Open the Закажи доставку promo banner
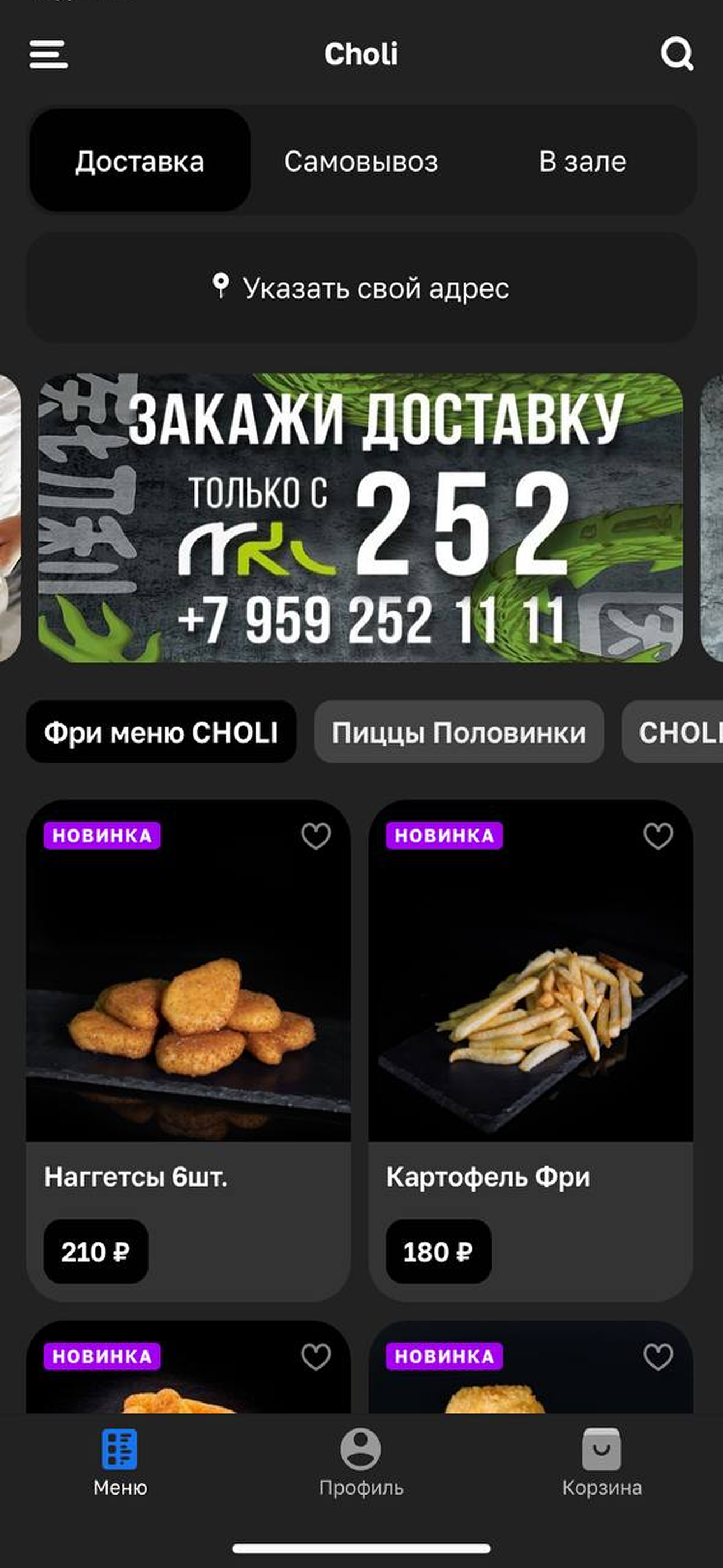 361,518
